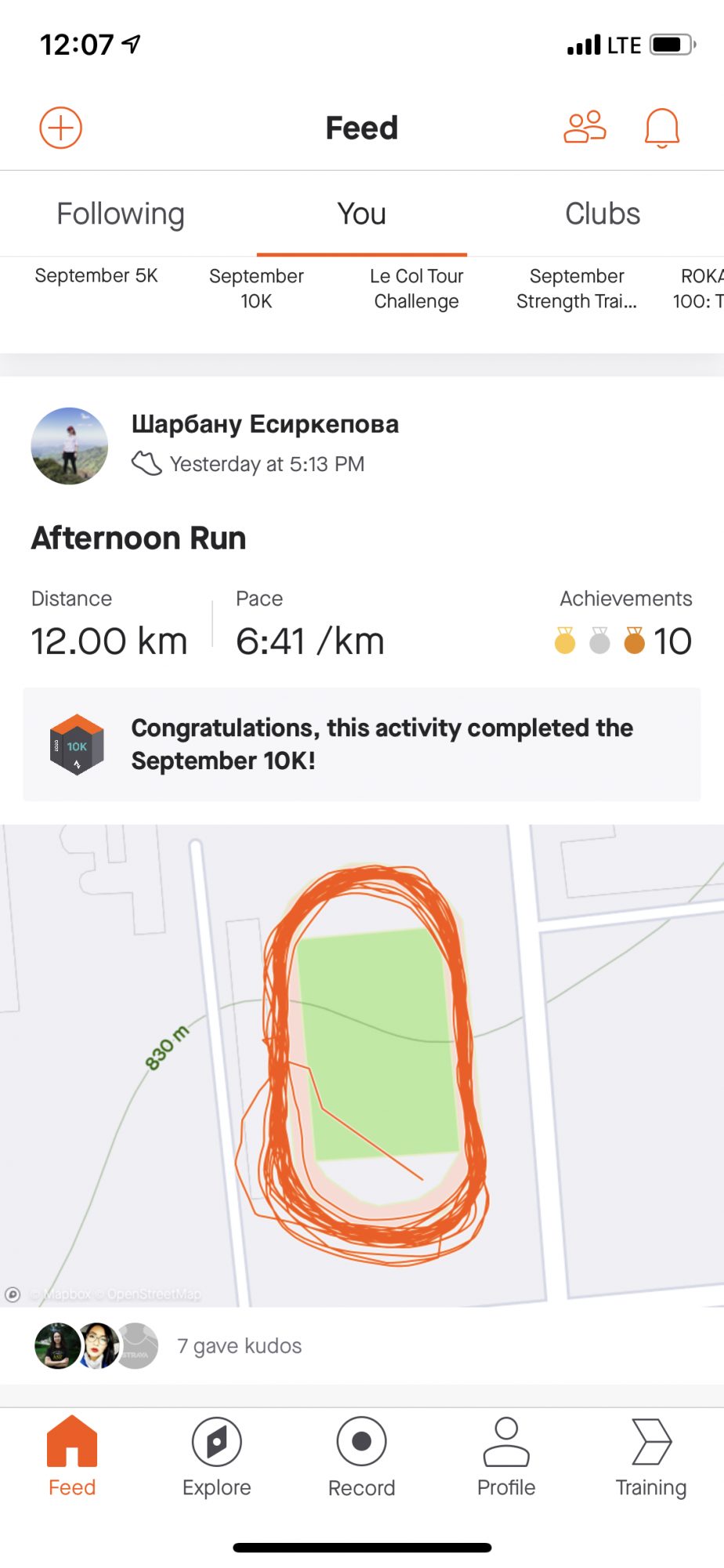Open the Record tab

(361, 1457)
